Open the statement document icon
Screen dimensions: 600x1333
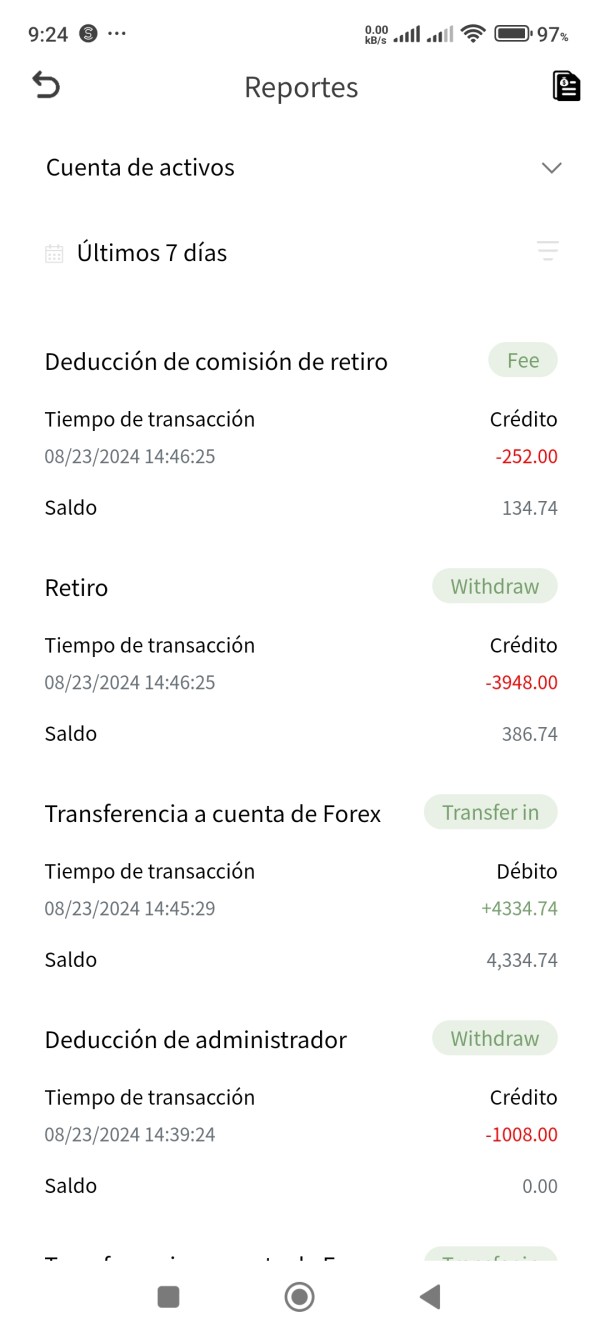point(566,86)
